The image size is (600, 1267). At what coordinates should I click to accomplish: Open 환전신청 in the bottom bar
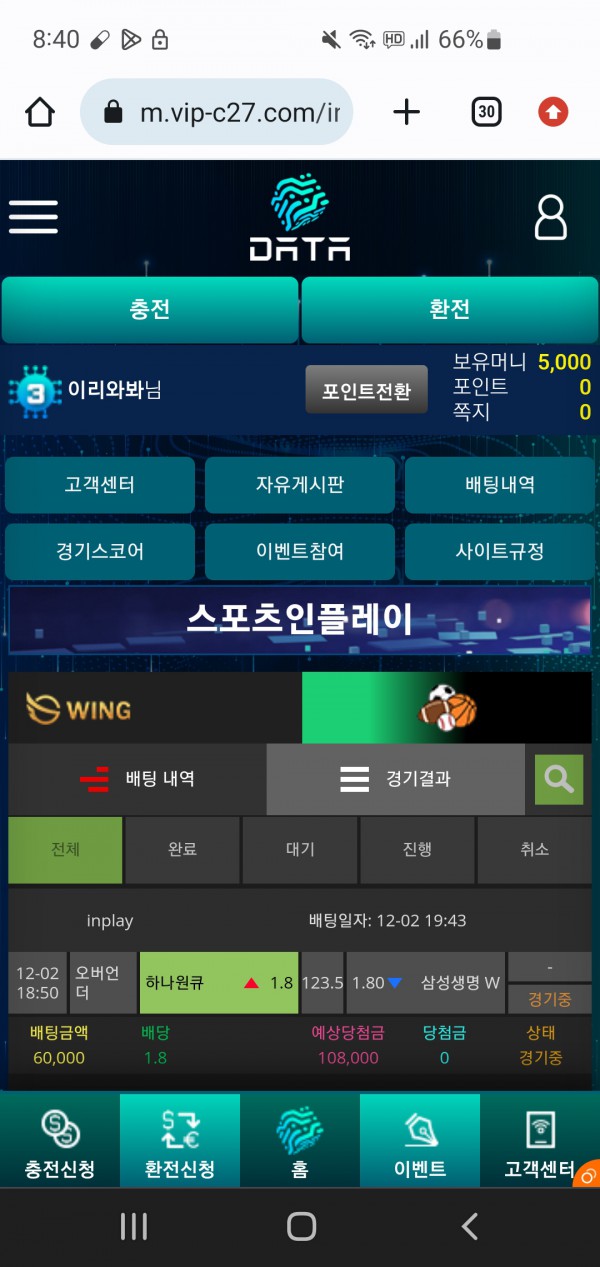pyautogui.click(x=180, y=1140)
